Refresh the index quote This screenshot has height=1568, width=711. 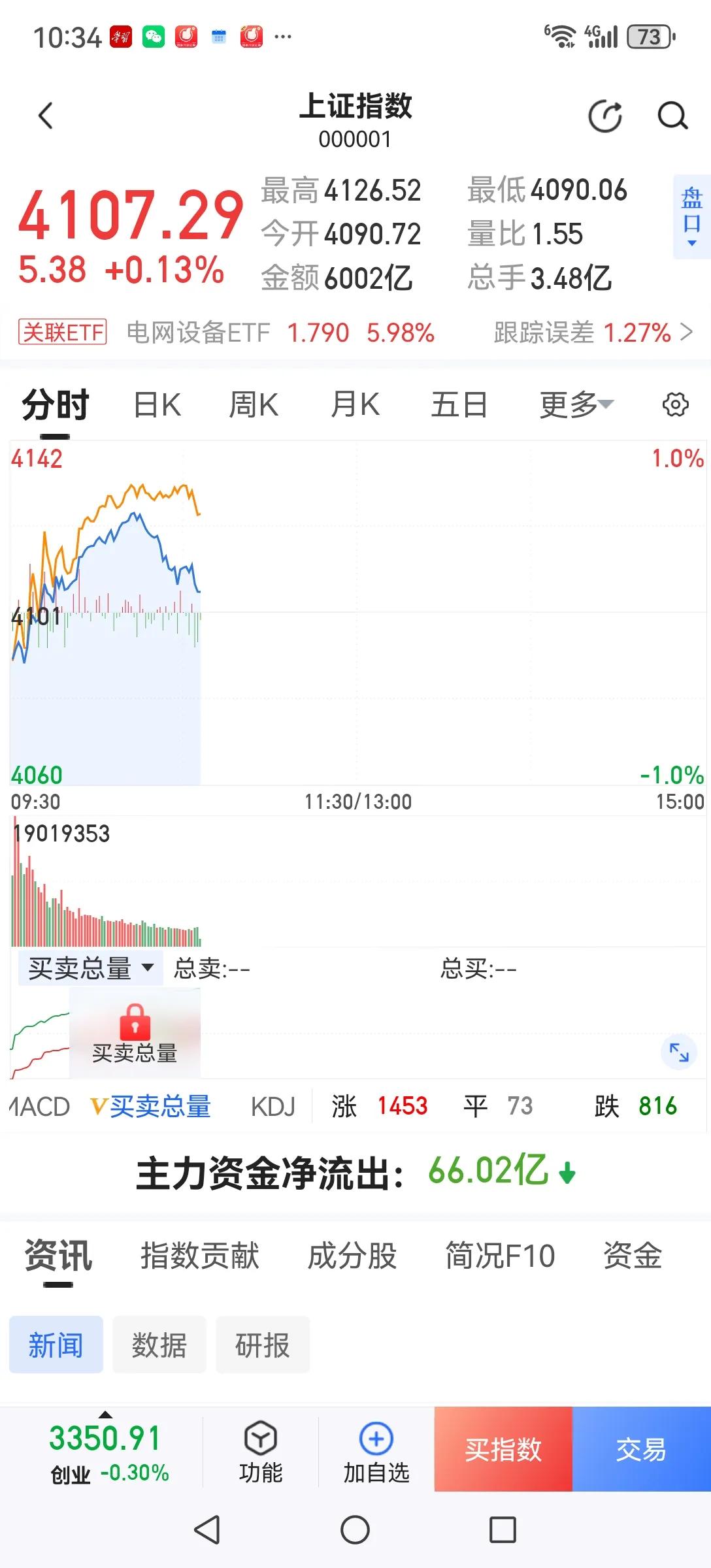(604, 115)
